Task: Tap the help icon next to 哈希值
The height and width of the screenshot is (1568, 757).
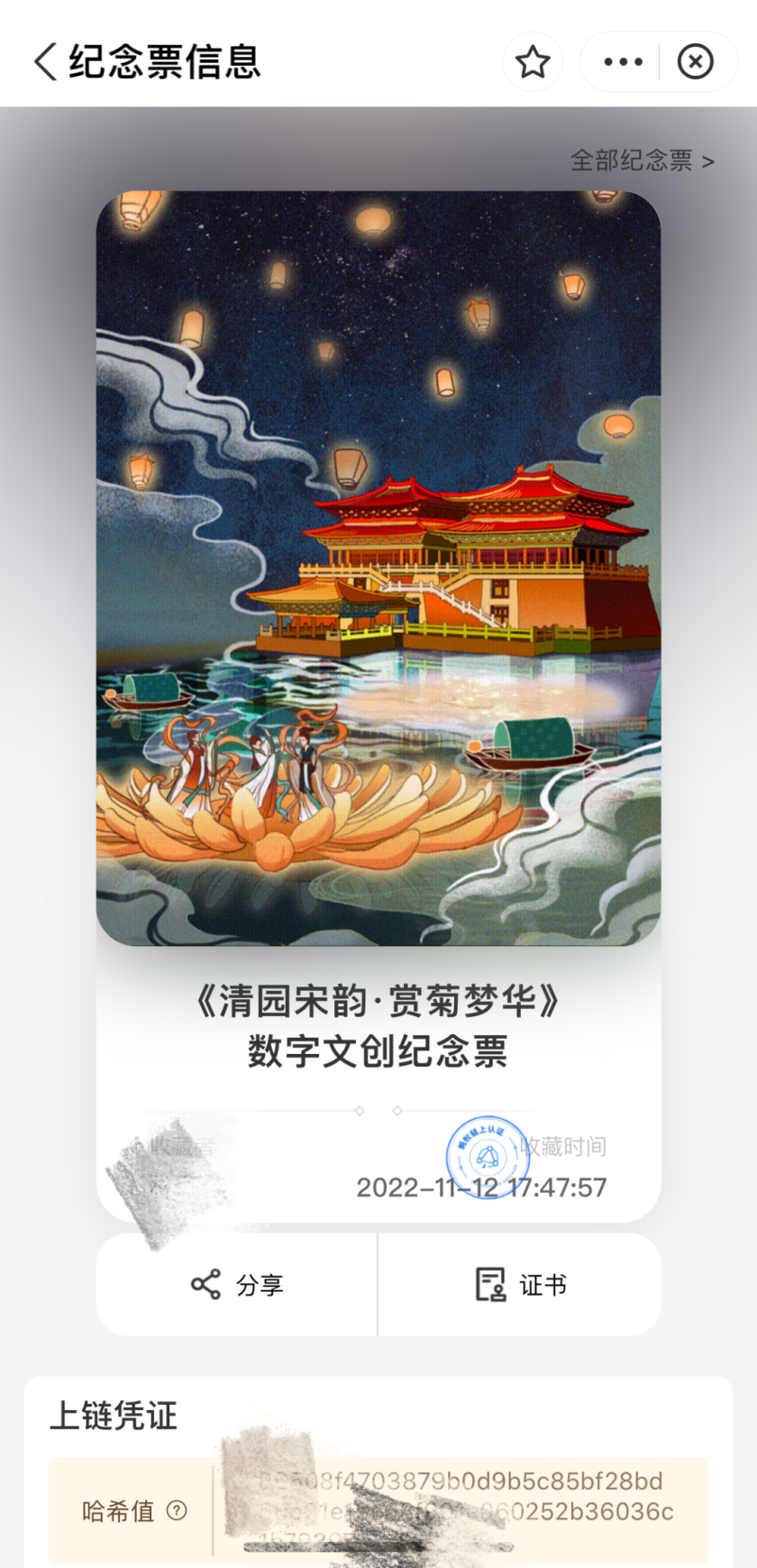Action: pos(178,1510)
